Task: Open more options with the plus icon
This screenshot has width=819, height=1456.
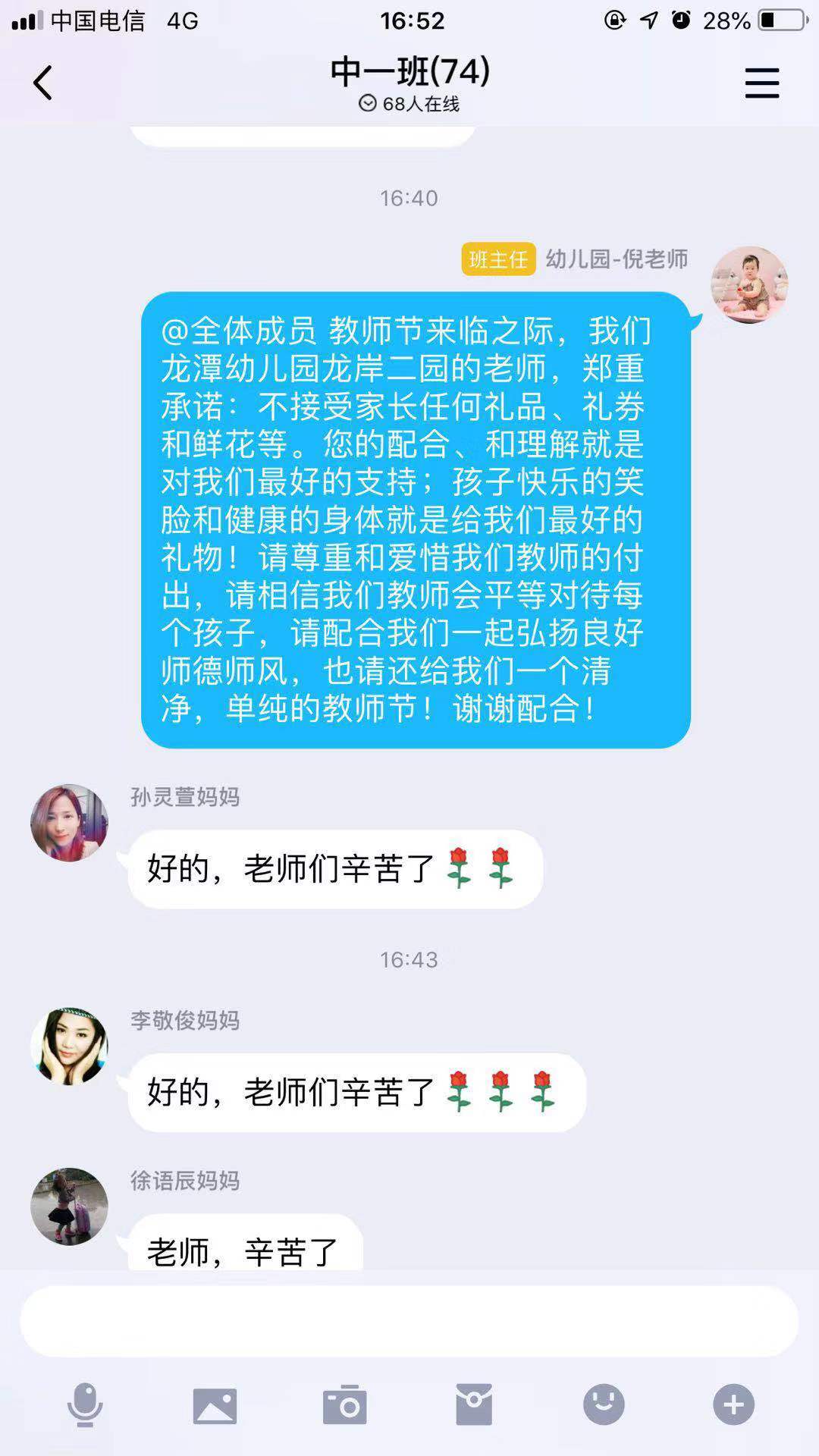Action: pos(733,1404)
